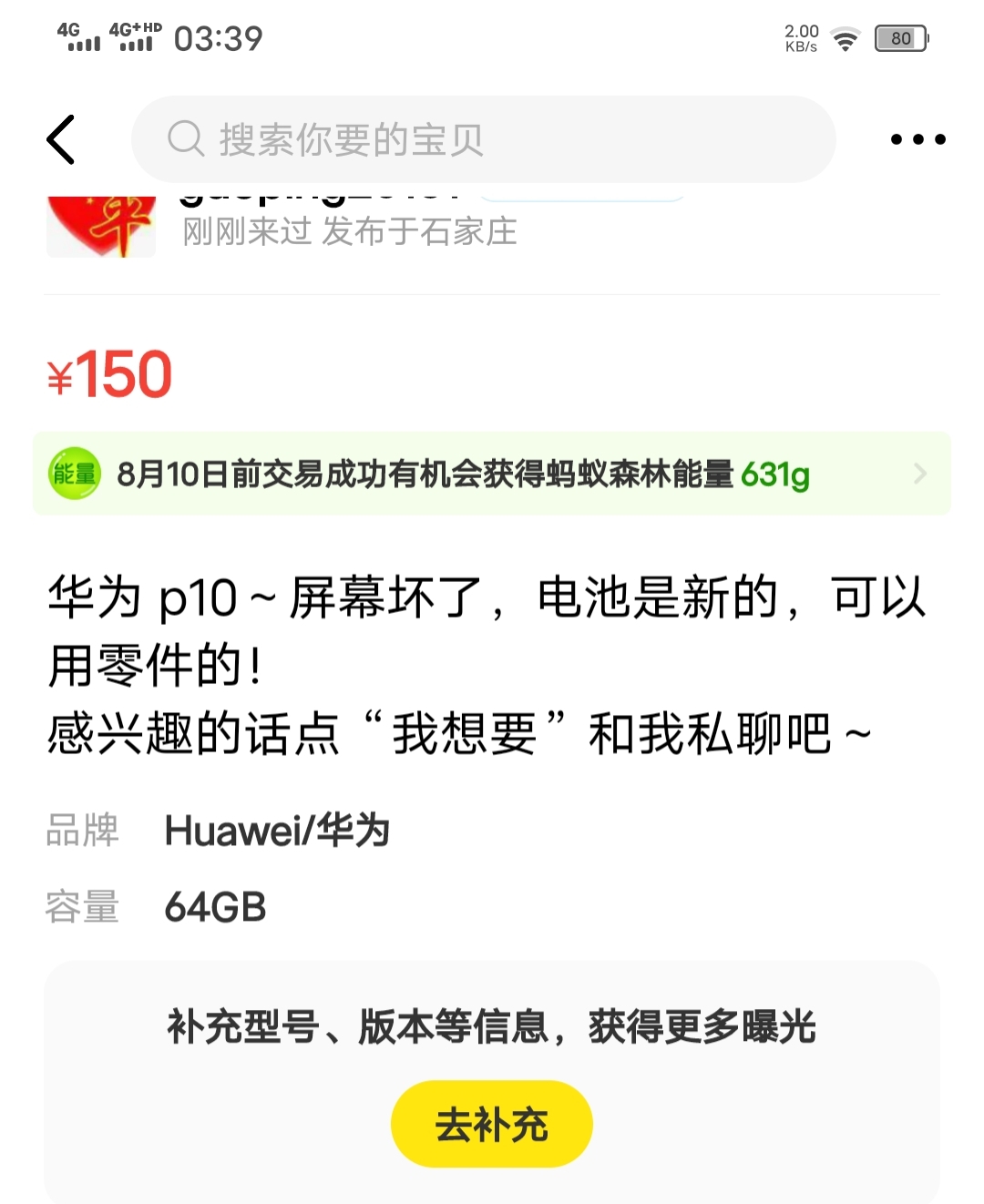Open the three-dot more options menu
The width and height of the screenshot is (984, 1204).
(917, 138)
